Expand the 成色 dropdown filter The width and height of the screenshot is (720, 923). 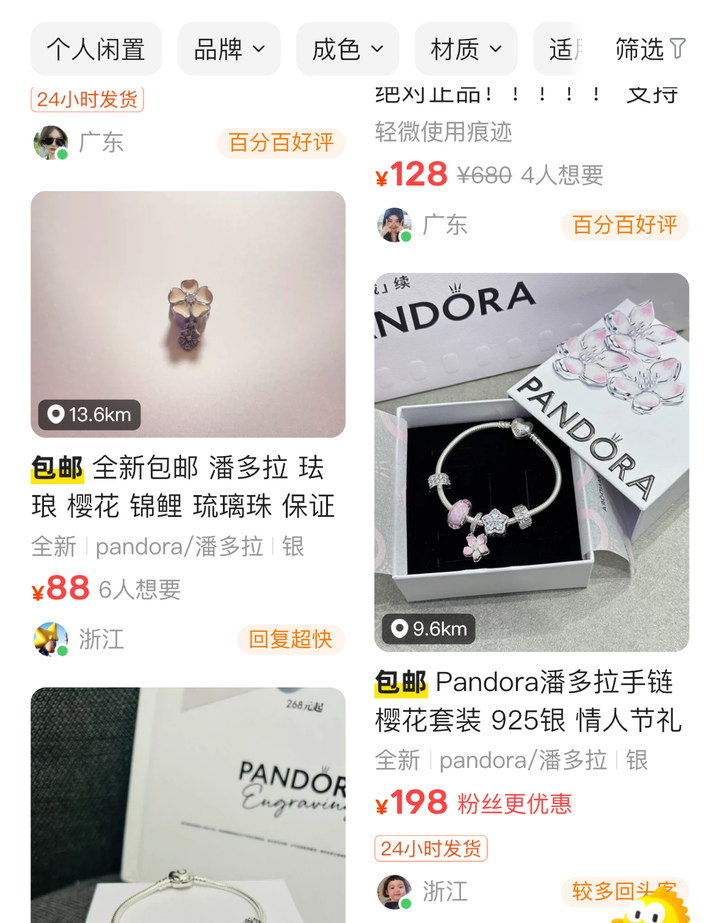pyautogui.click(x=347, y=49)
